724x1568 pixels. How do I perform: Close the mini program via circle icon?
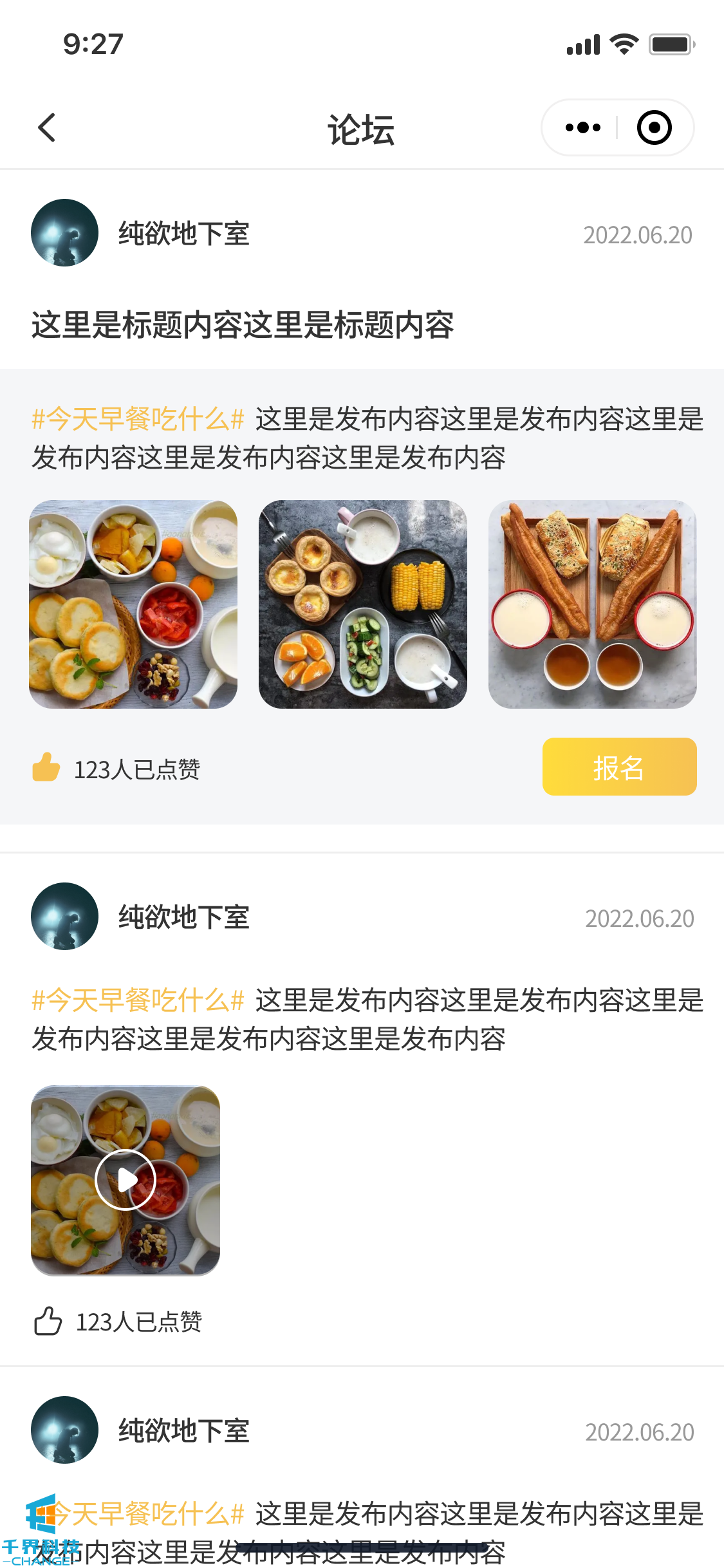654,127
